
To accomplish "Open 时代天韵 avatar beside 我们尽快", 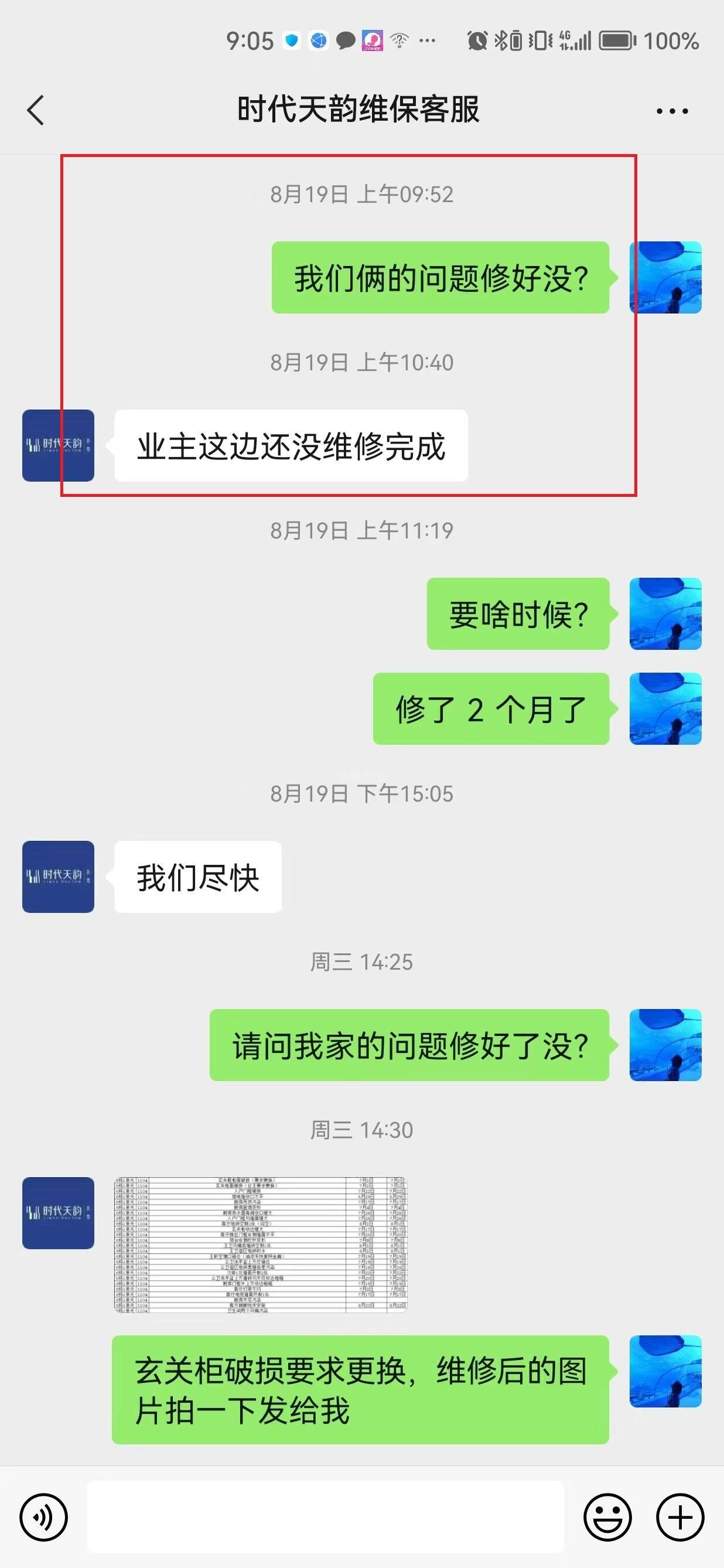I will tap(59, 877).
